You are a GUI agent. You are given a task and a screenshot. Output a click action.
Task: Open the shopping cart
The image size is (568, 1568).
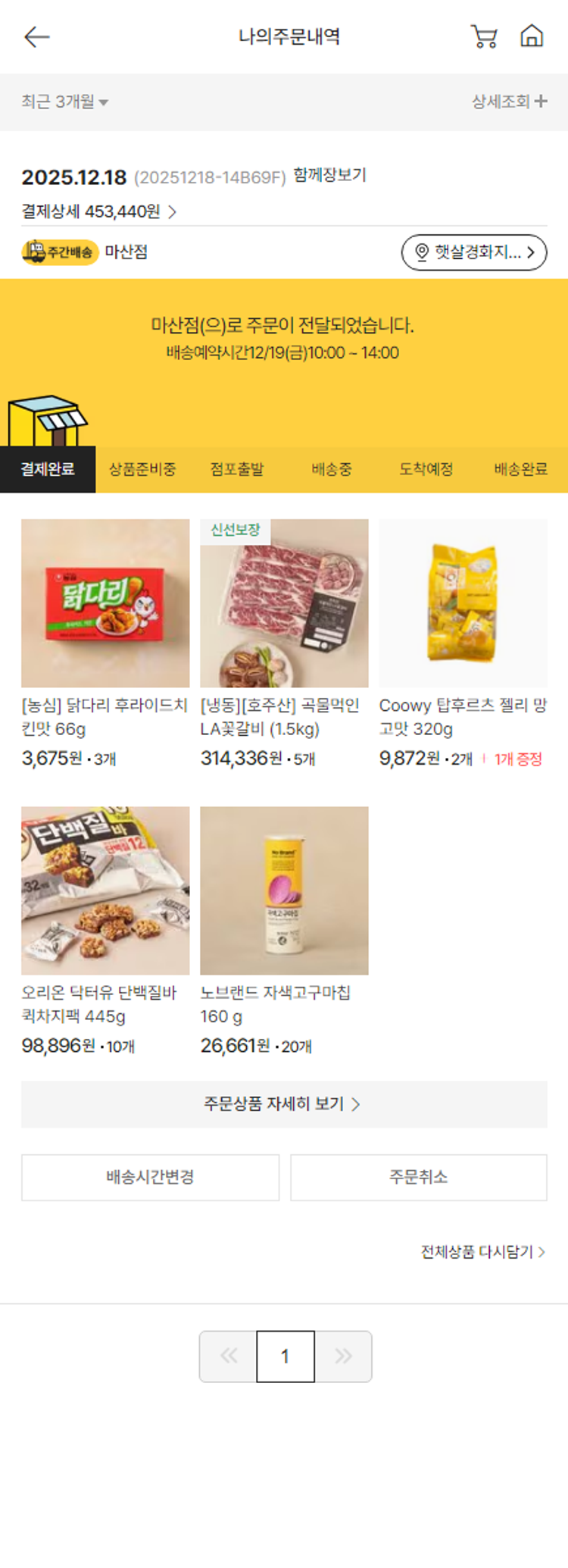[x=484, y=36]
